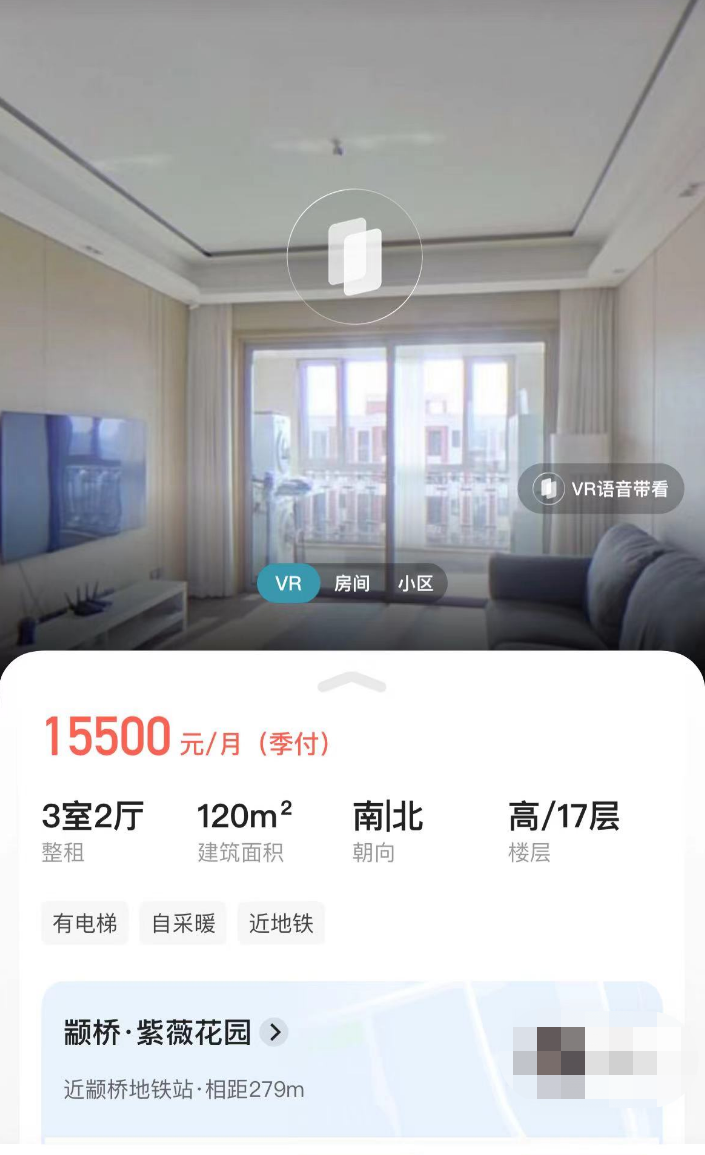Start the VR语音带看 guided tour
The height and width of the screenshot is (1155, 705).
tap(601, 489)
